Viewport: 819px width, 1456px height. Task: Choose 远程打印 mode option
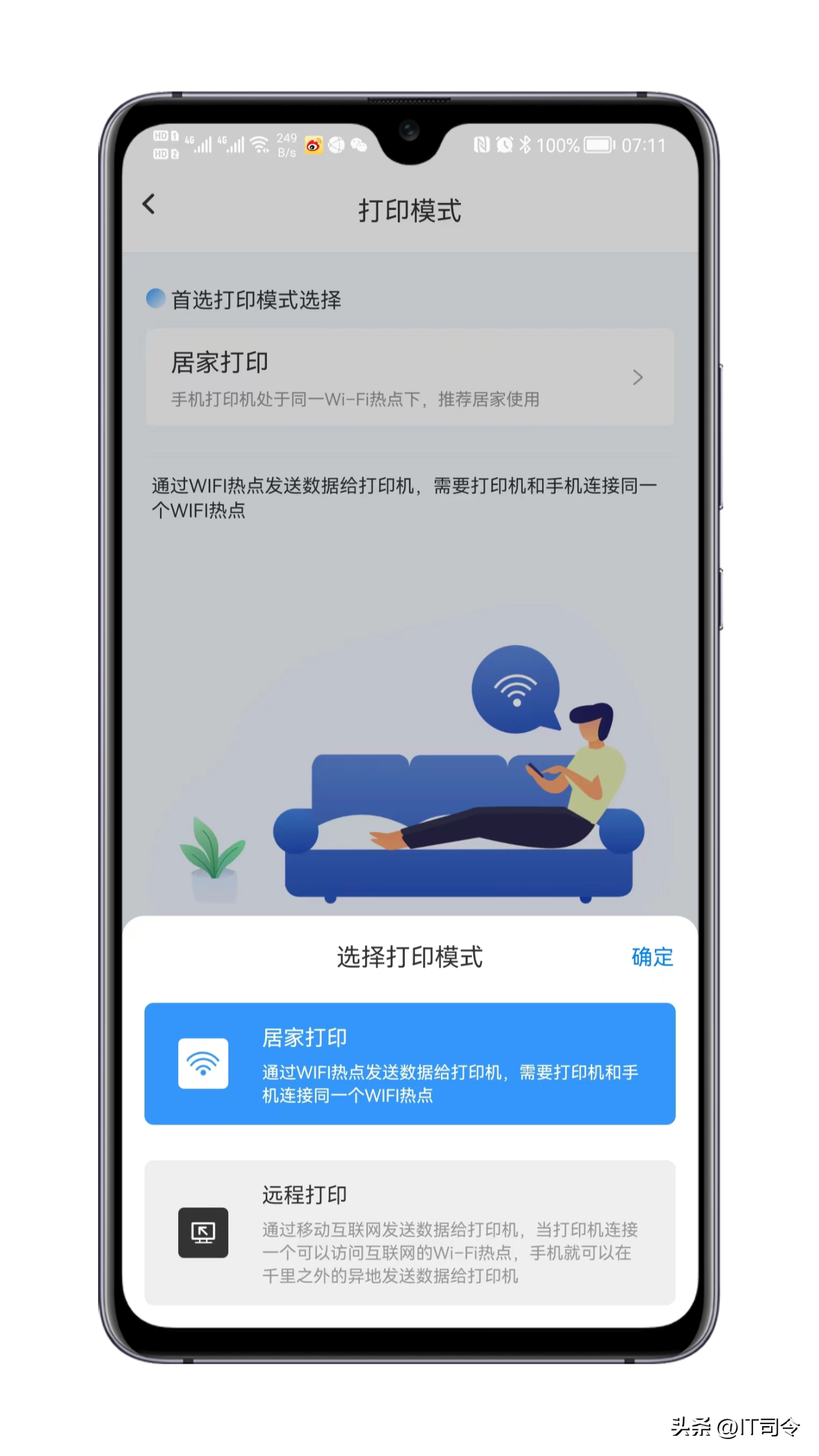click(x=409, y=1233)
